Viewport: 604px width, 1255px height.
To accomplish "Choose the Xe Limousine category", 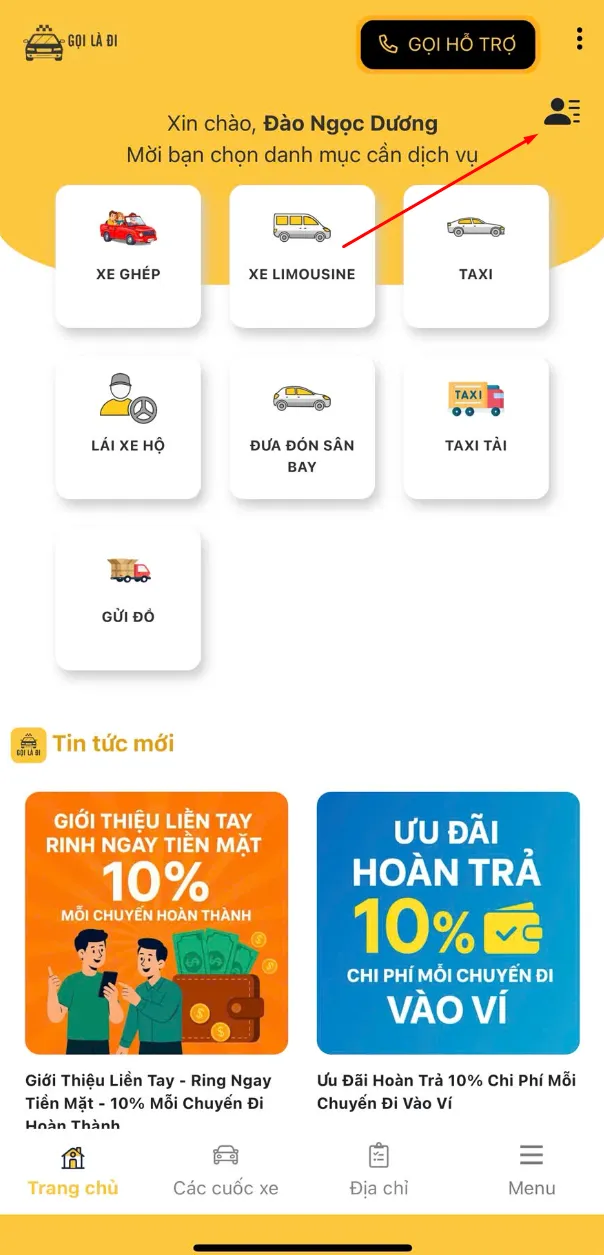I will coord(302,256).
